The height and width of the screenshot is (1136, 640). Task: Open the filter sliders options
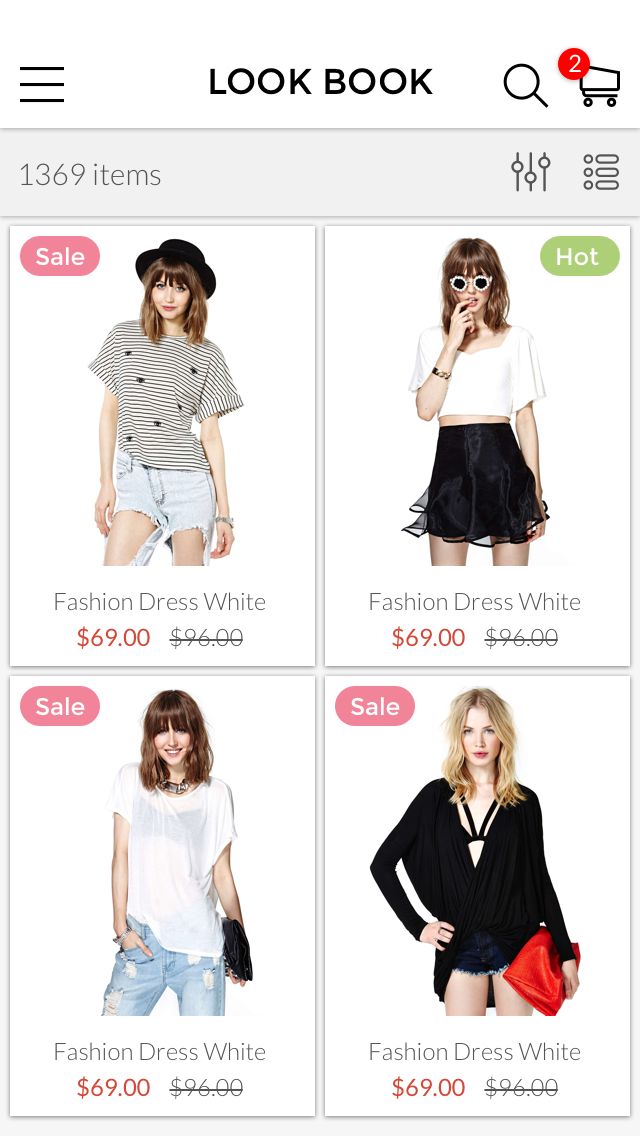pos(530,172)
